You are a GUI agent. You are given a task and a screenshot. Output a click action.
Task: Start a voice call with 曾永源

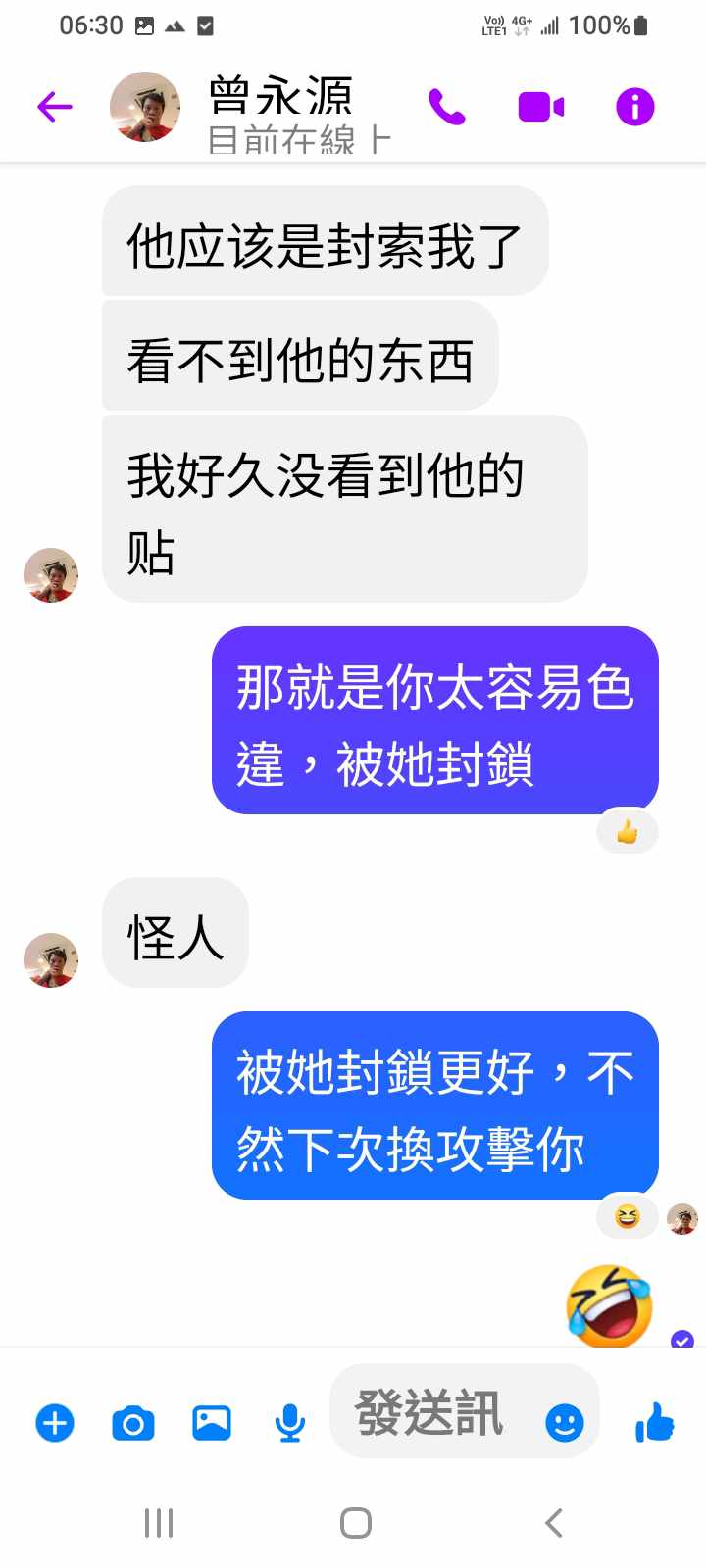[447, 107]
